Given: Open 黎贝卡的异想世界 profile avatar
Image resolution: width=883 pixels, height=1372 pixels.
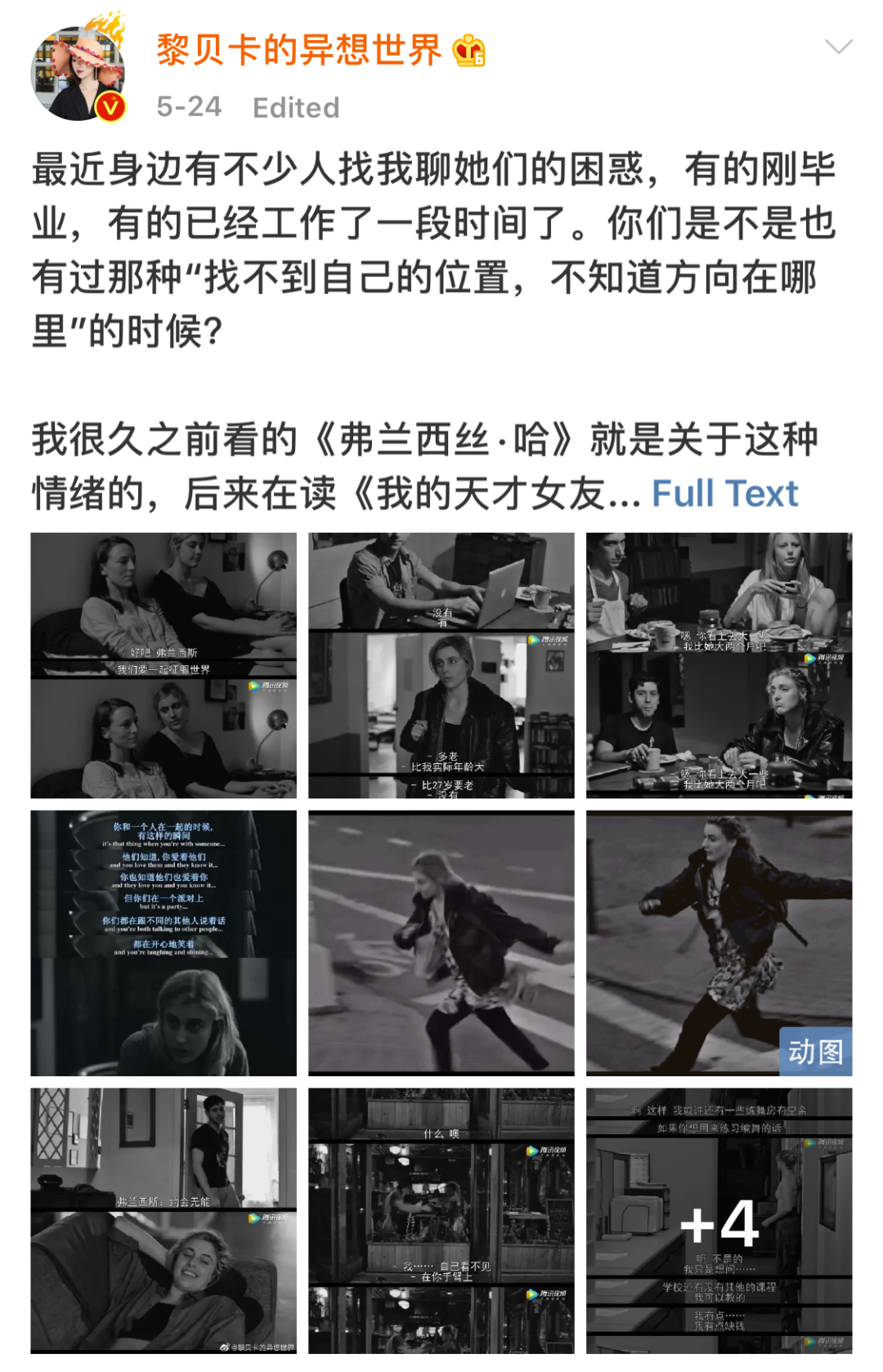Looking at the screenshot, I should click(x=78, y=74).
